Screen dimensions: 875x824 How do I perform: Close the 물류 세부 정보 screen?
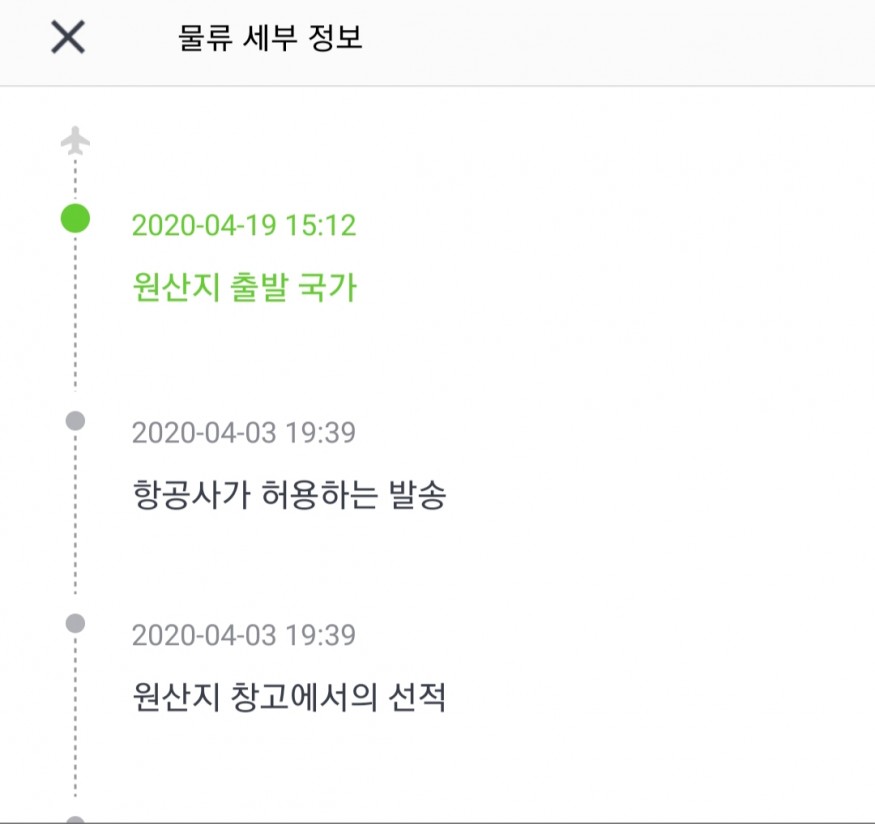pos(68,38)
